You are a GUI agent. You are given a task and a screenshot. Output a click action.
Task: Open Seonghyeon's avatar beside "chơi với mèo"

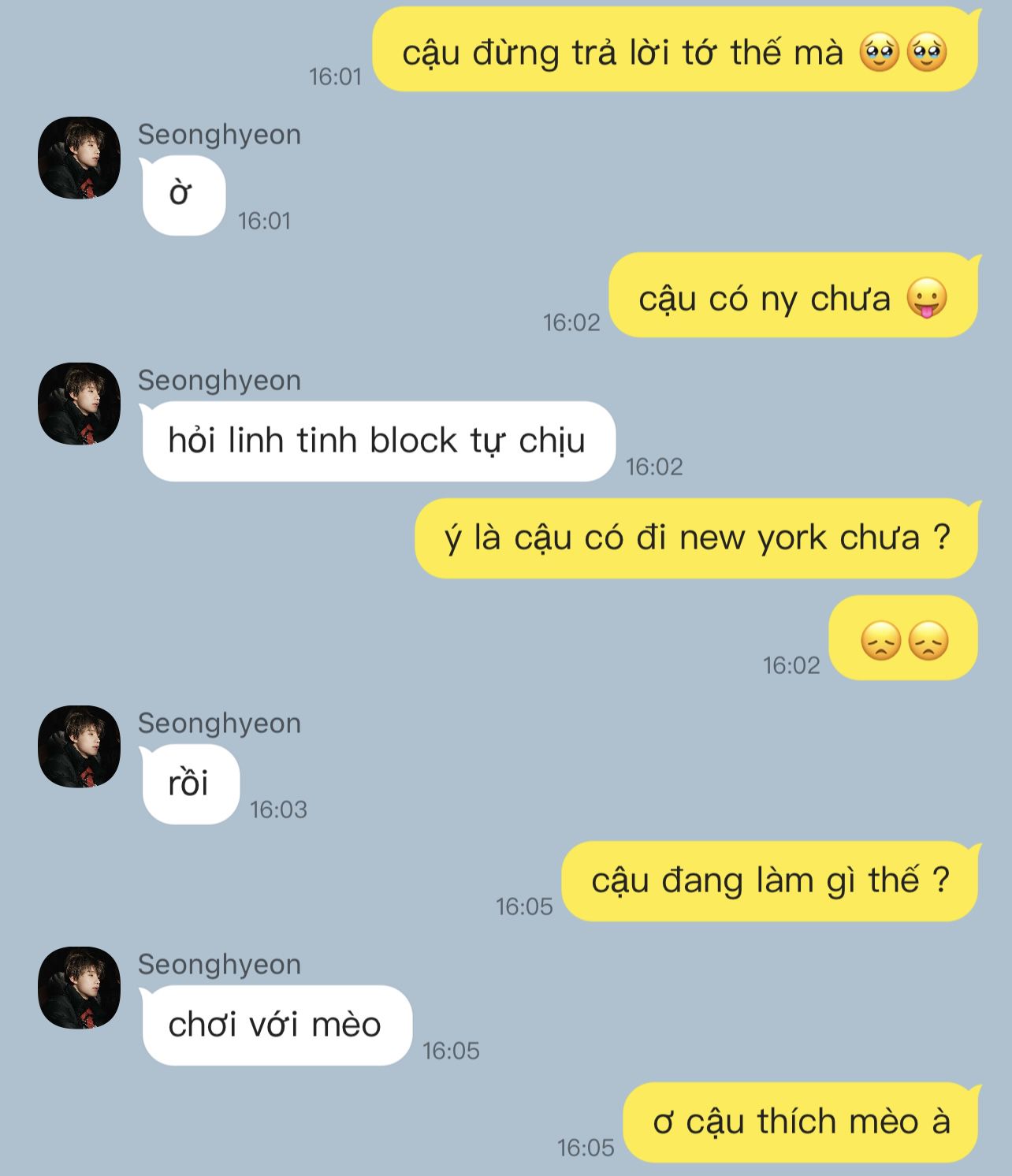(79, 988)
